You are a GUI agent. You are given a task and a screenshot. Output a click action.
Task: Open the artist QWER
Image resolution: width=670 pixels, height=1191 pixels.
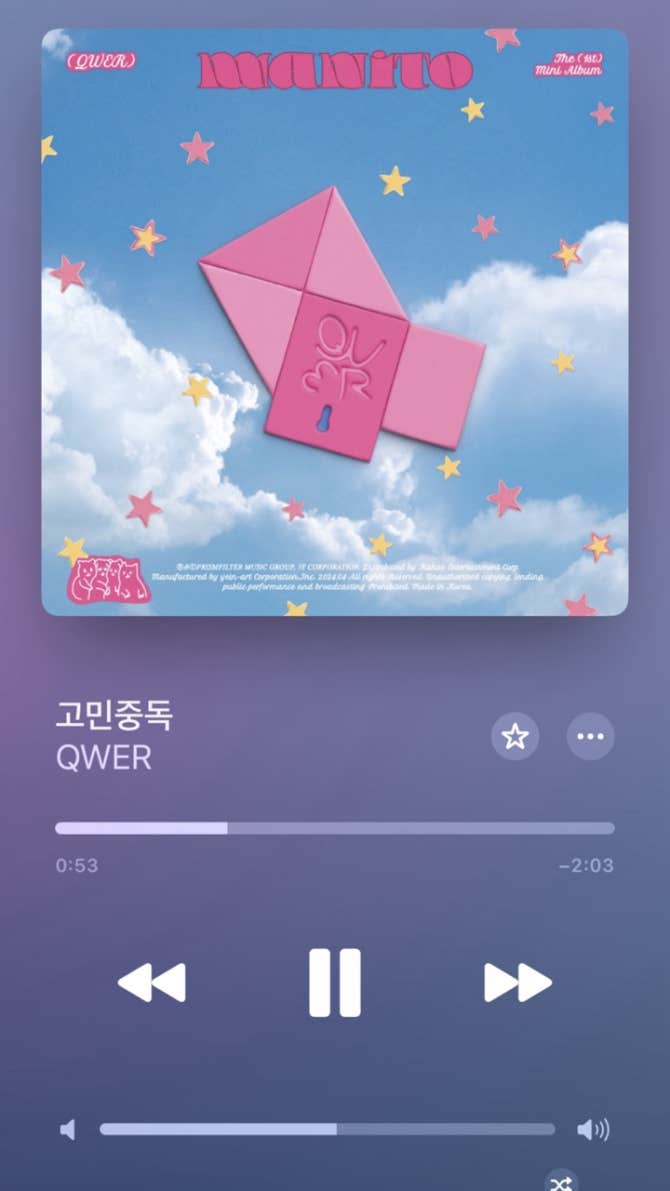[104, 757]
